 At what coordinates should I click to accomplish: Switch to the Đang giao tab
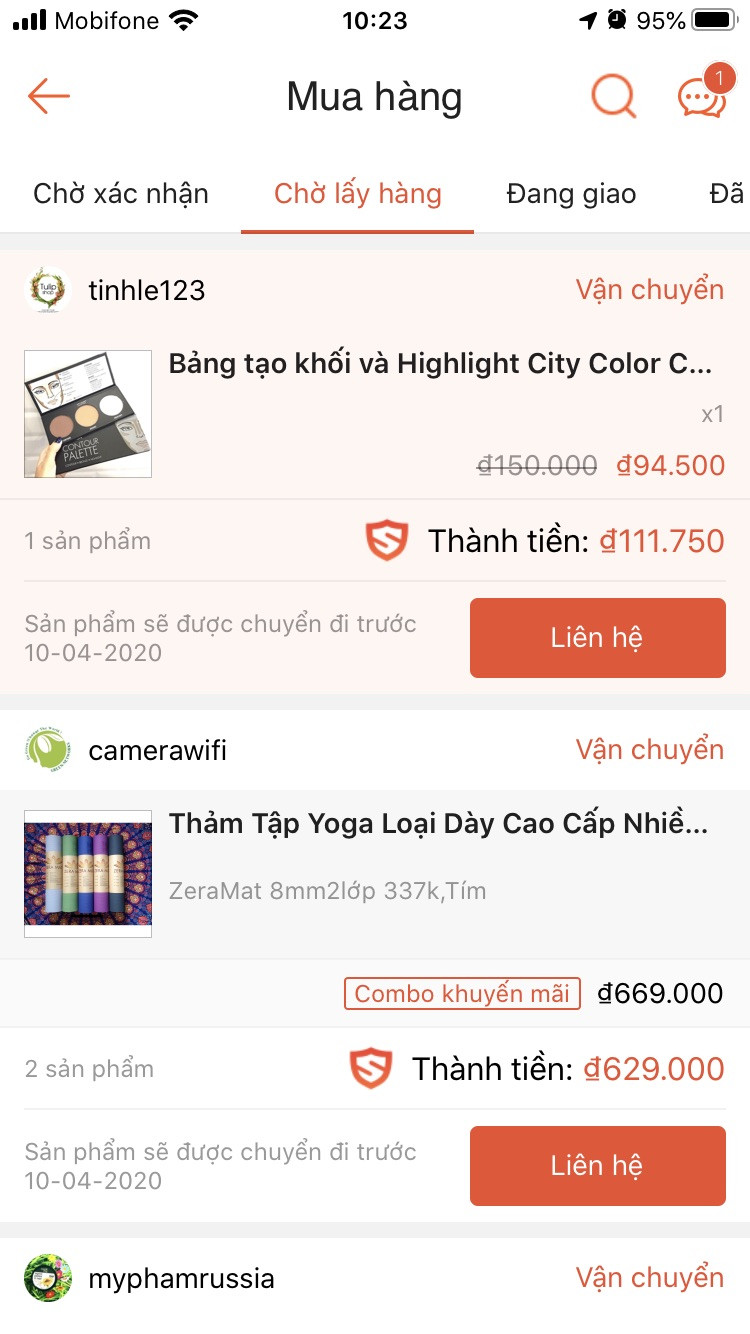coord(570,193)
